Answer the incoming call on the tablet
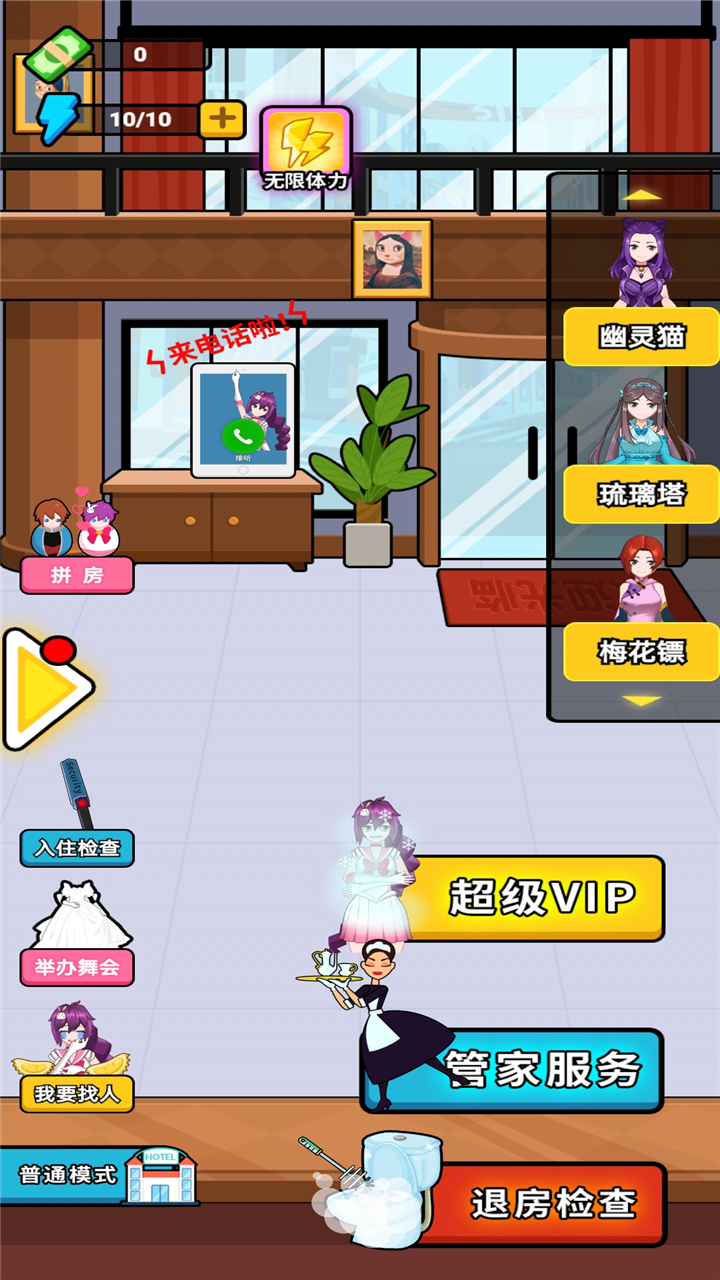This screenshot has width=720, height=1280. (x=241, y=434)
